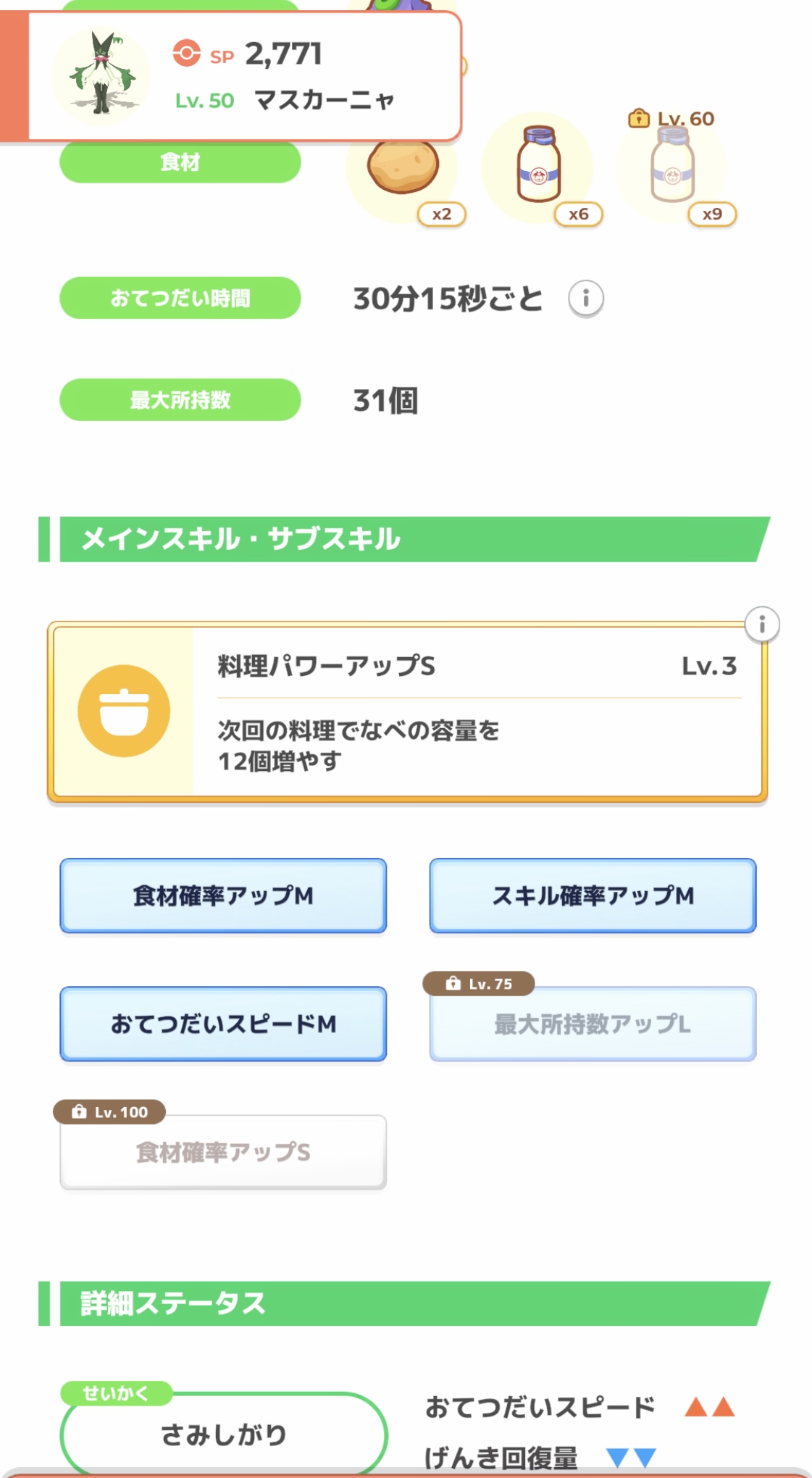812x1478 pixels.
Task: View the locked 最大所持数アップL sub skill
Action: (593, 1024)
